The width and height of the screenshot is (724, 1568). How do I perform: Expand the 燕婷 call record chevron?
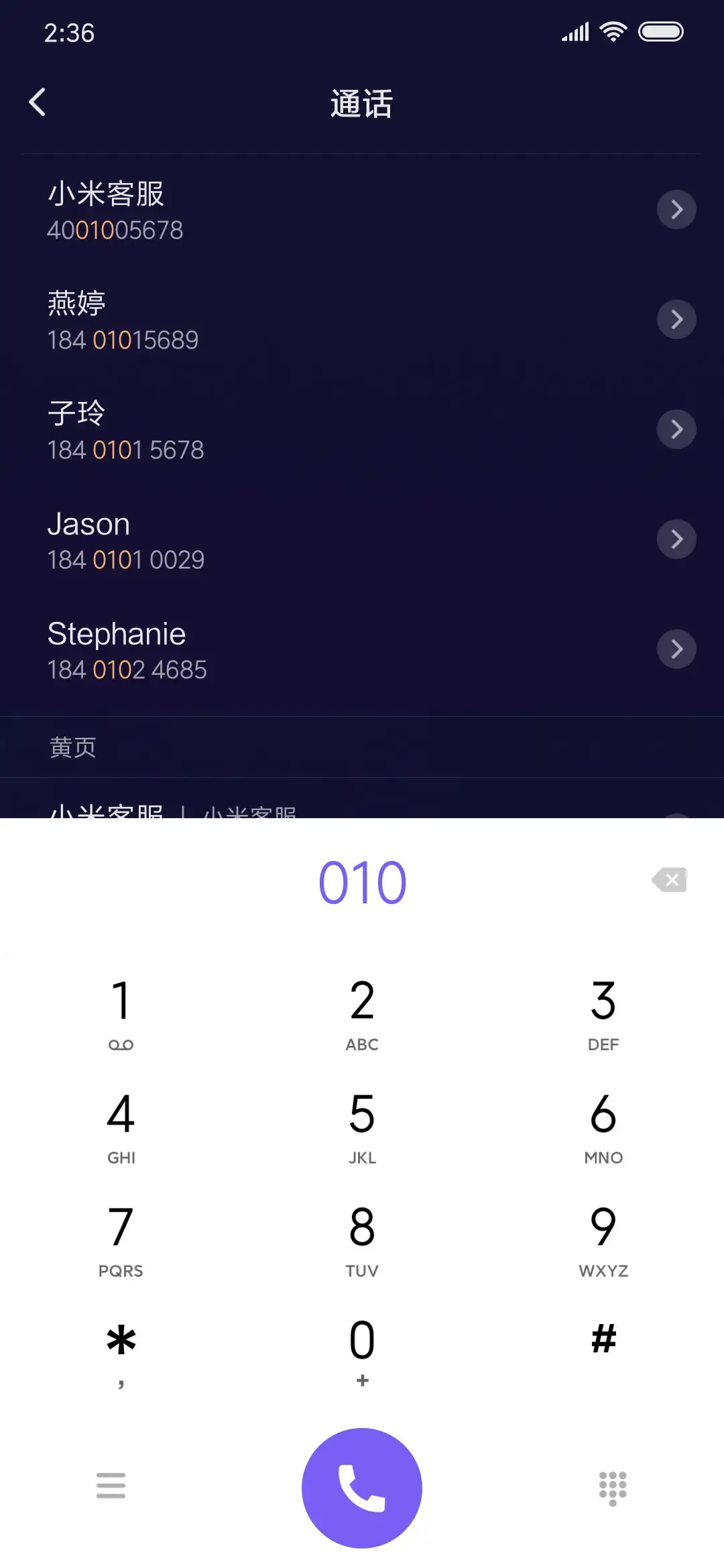(x=676, y=320)
